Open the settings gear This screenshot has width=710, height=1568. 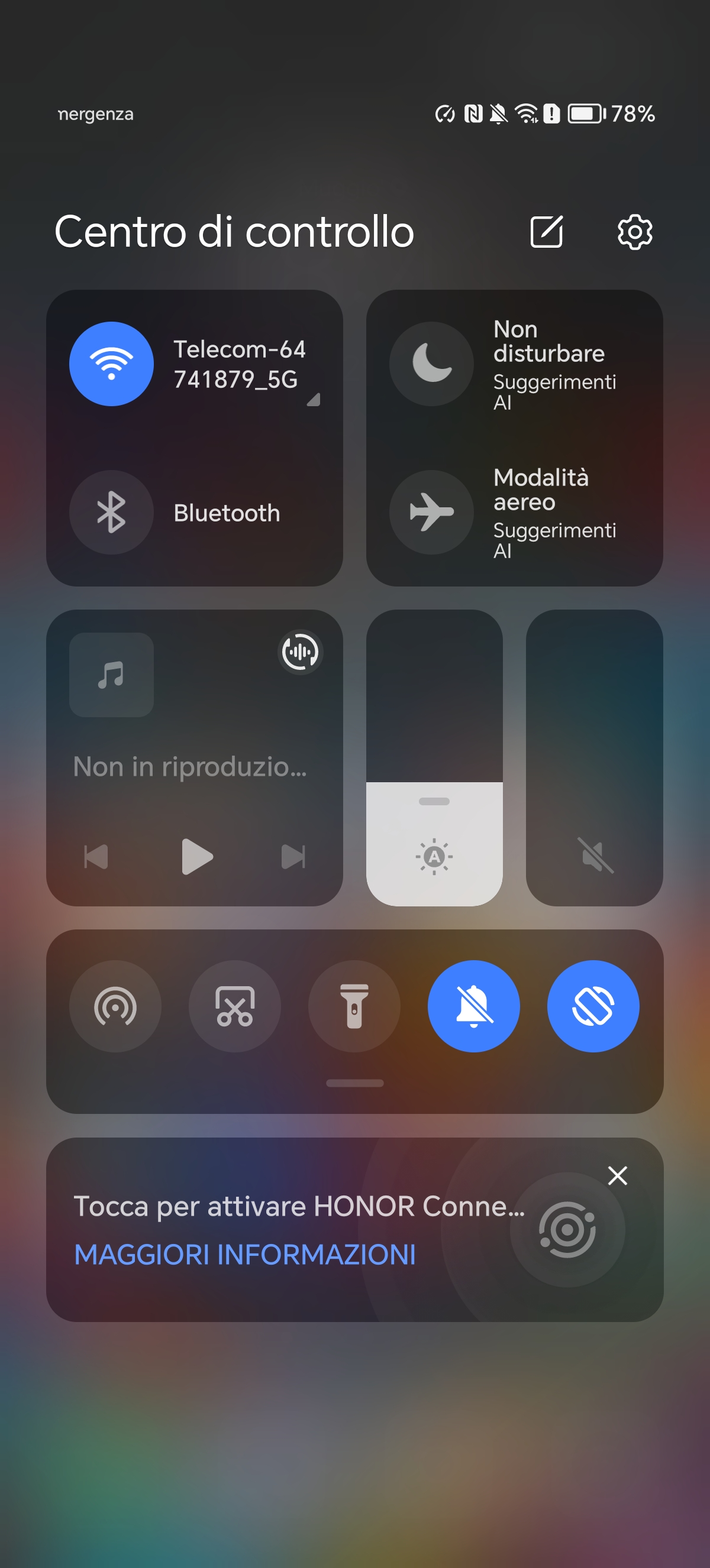point(634,231)
